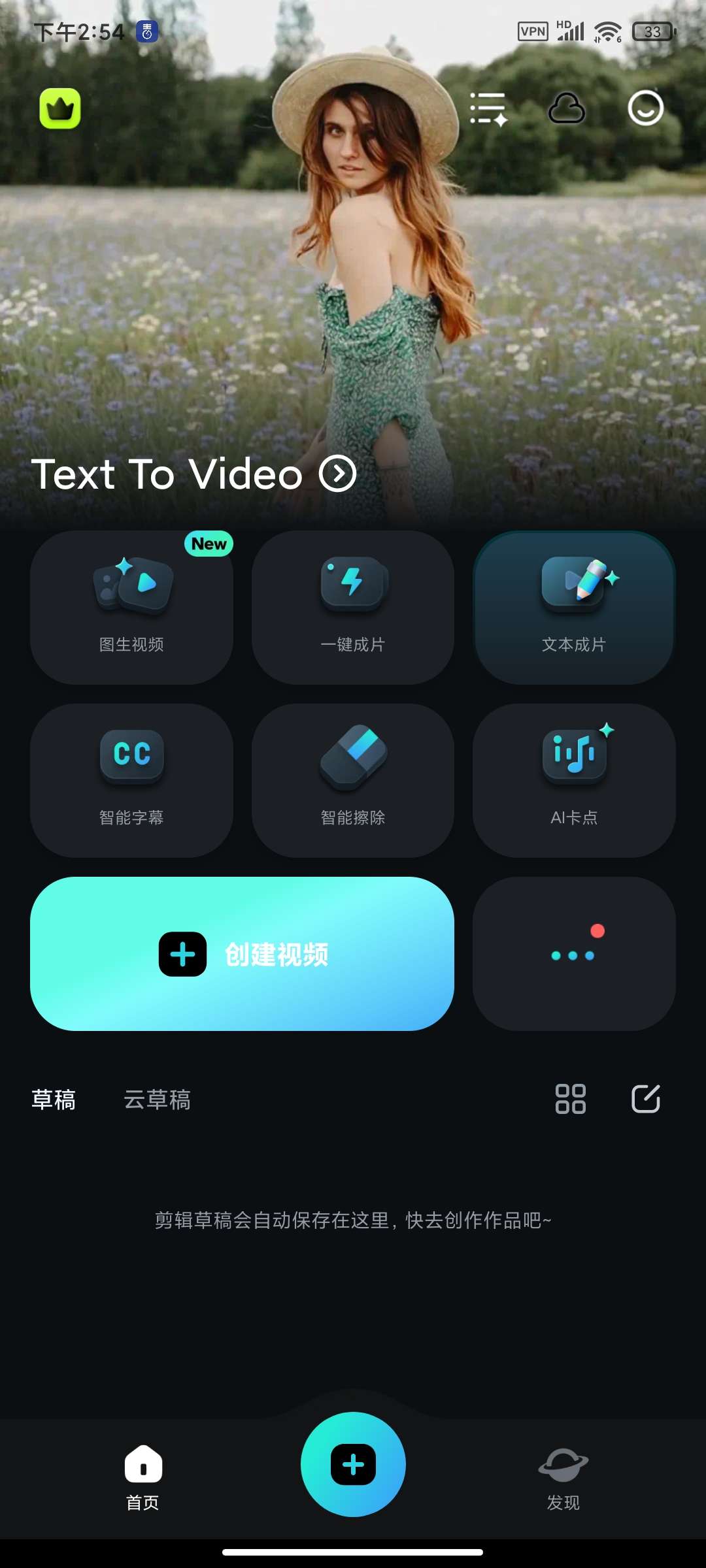706x1568 pixels.
Task: Show more tools via three dots
Action: click(574, 954)
